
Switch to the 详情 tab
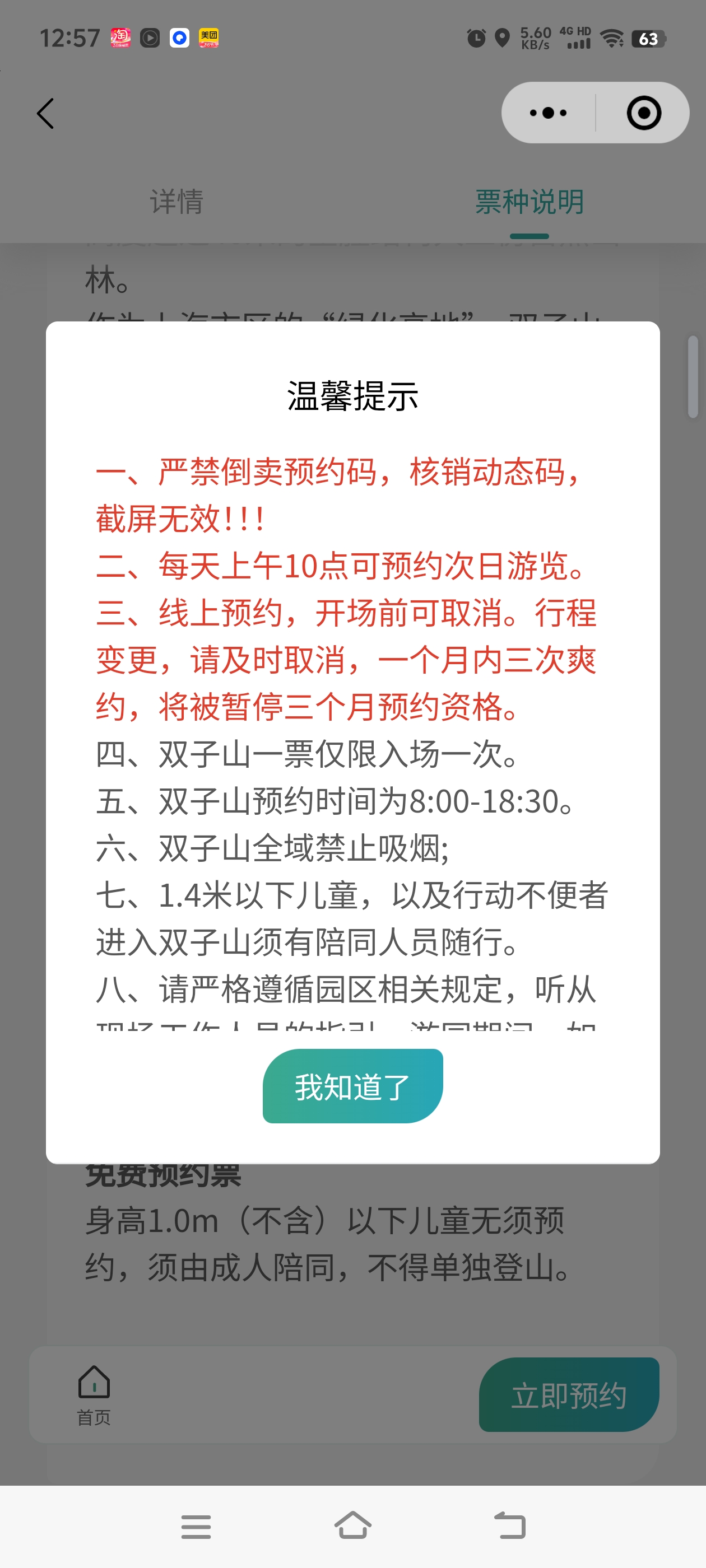tap(176, 202)
